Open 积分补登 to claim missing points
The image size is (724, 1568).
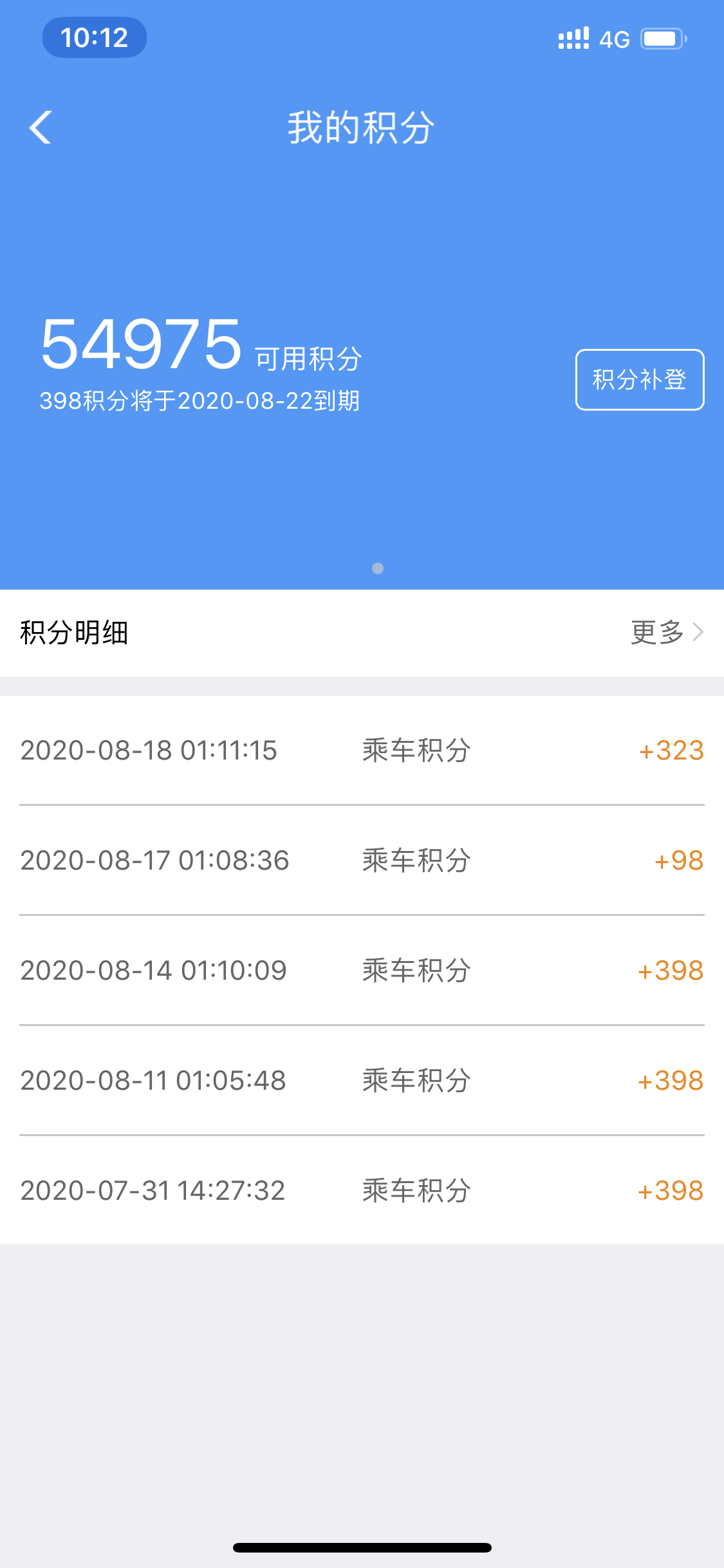[x=639, y=380]
